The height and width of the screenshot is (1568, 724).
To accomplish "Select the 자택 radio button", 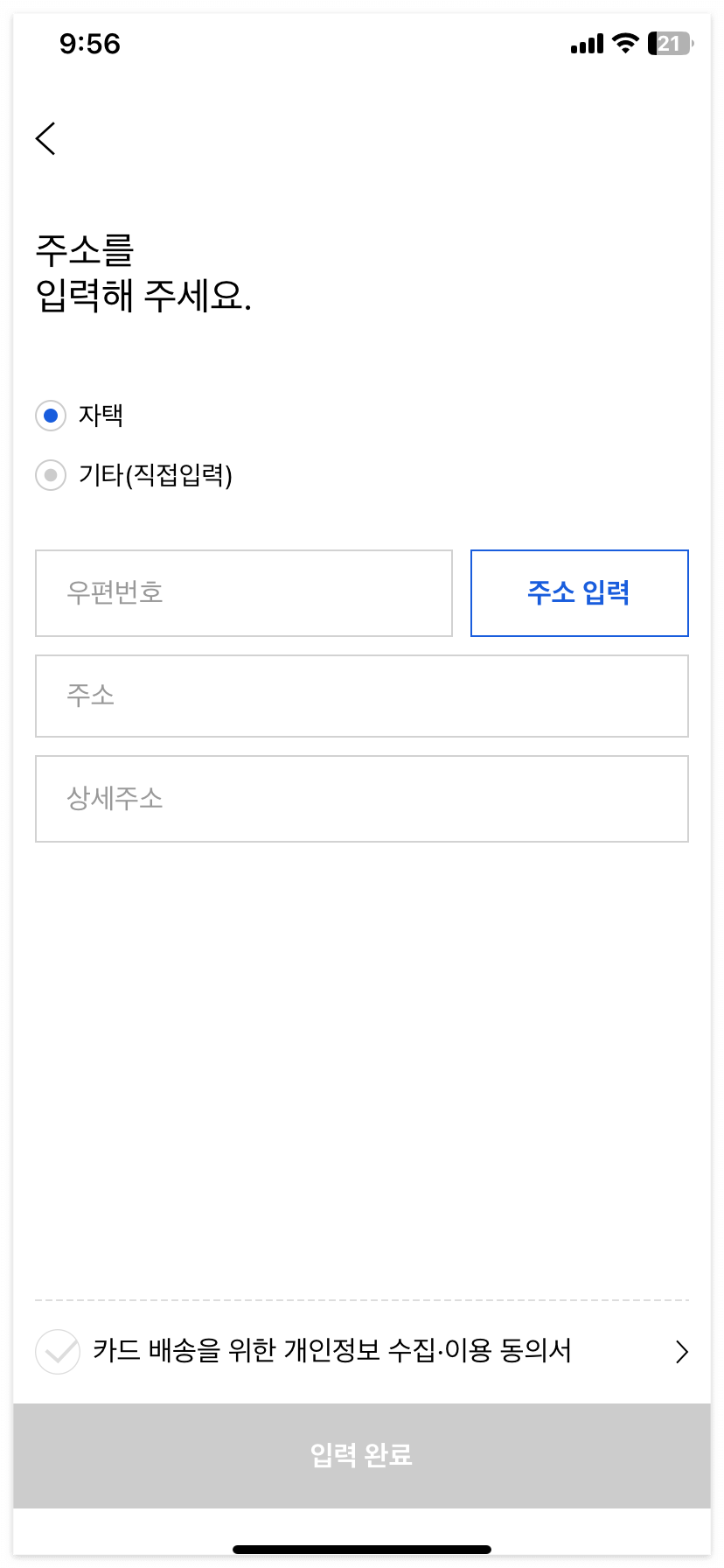I will [x=50, y=416].
